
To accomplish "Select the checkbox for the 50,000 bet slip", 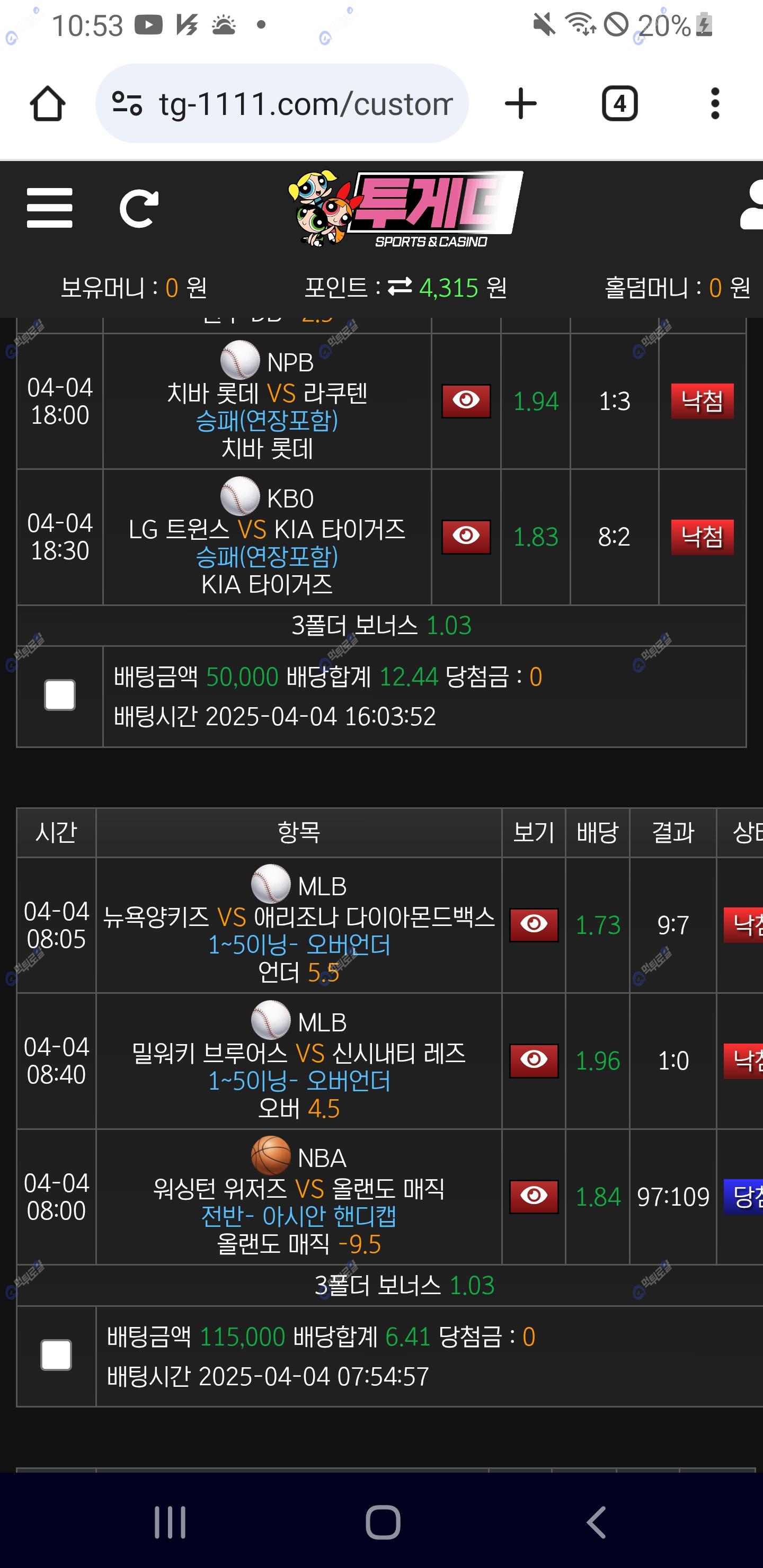I will pos(60,695).
